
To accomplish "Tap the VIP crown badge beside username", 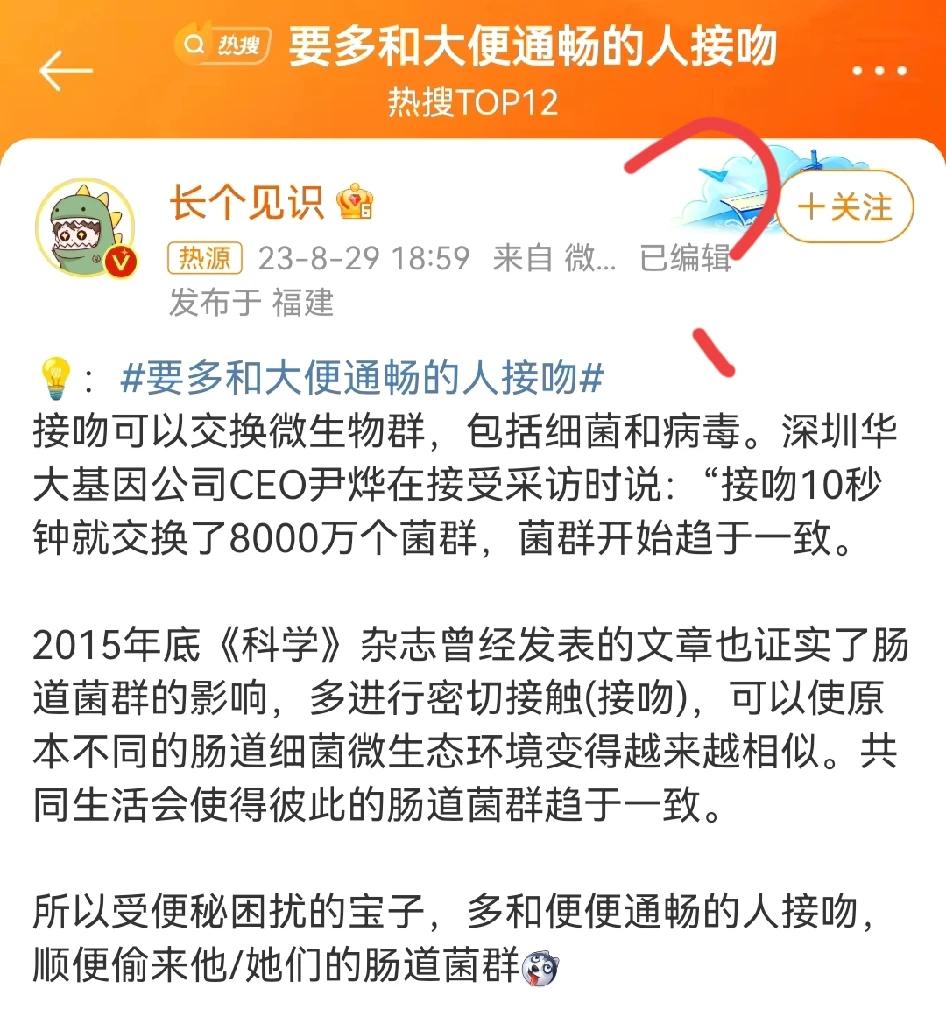I will [353, 199].
